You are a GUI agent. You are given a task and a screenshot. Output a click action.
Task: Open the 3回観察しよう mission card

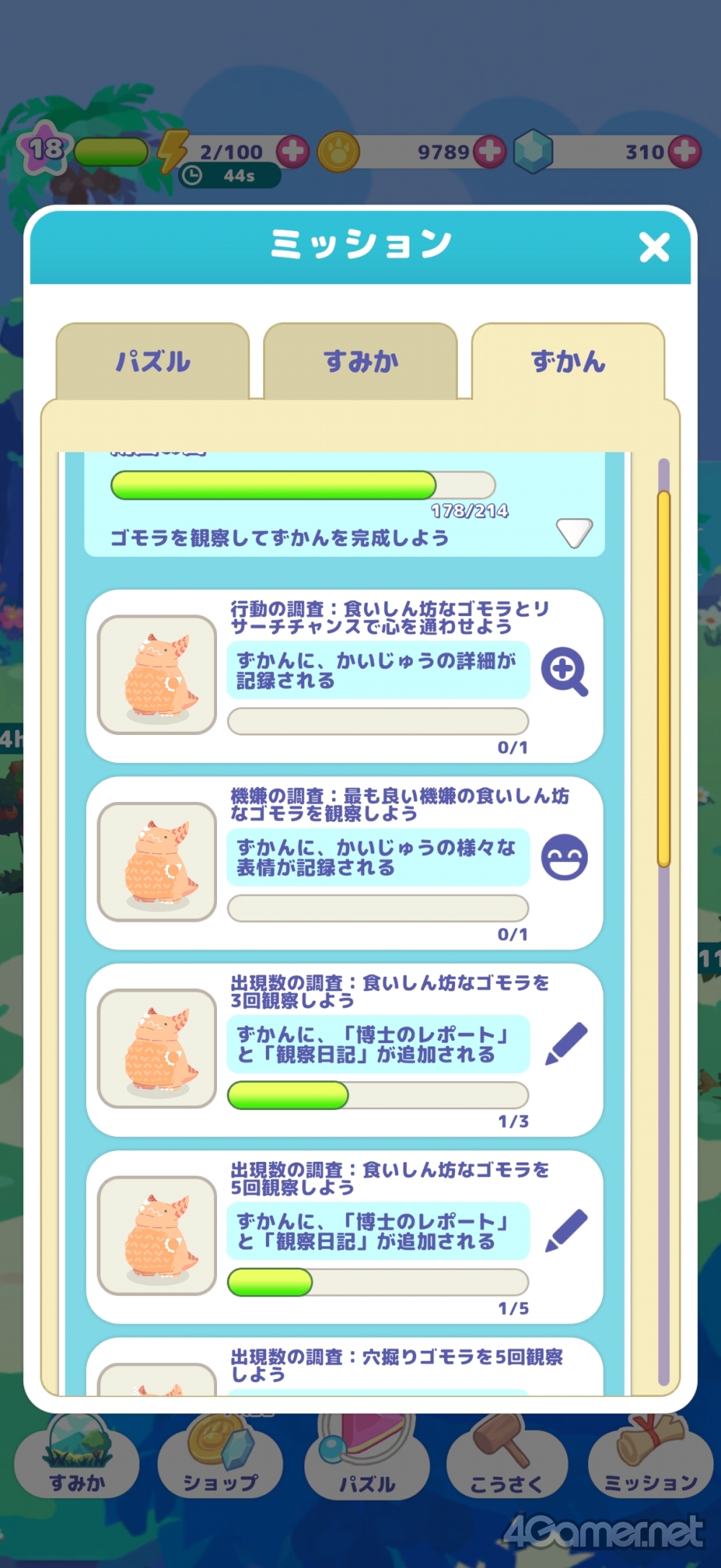point(345,1049)
